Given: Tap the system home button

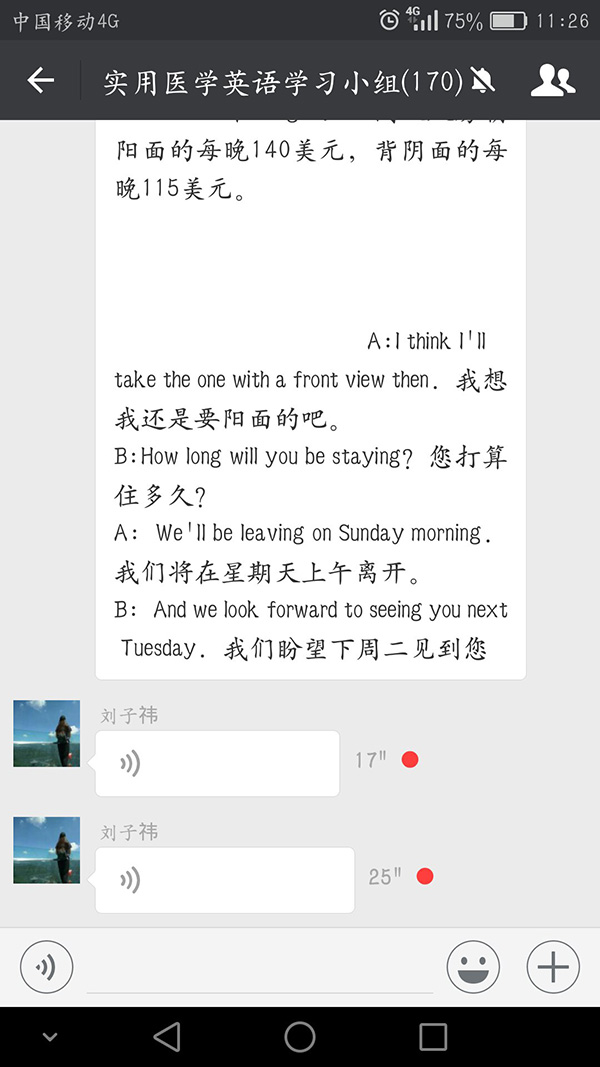Looking at the screenshot, I should [300, 1037].
